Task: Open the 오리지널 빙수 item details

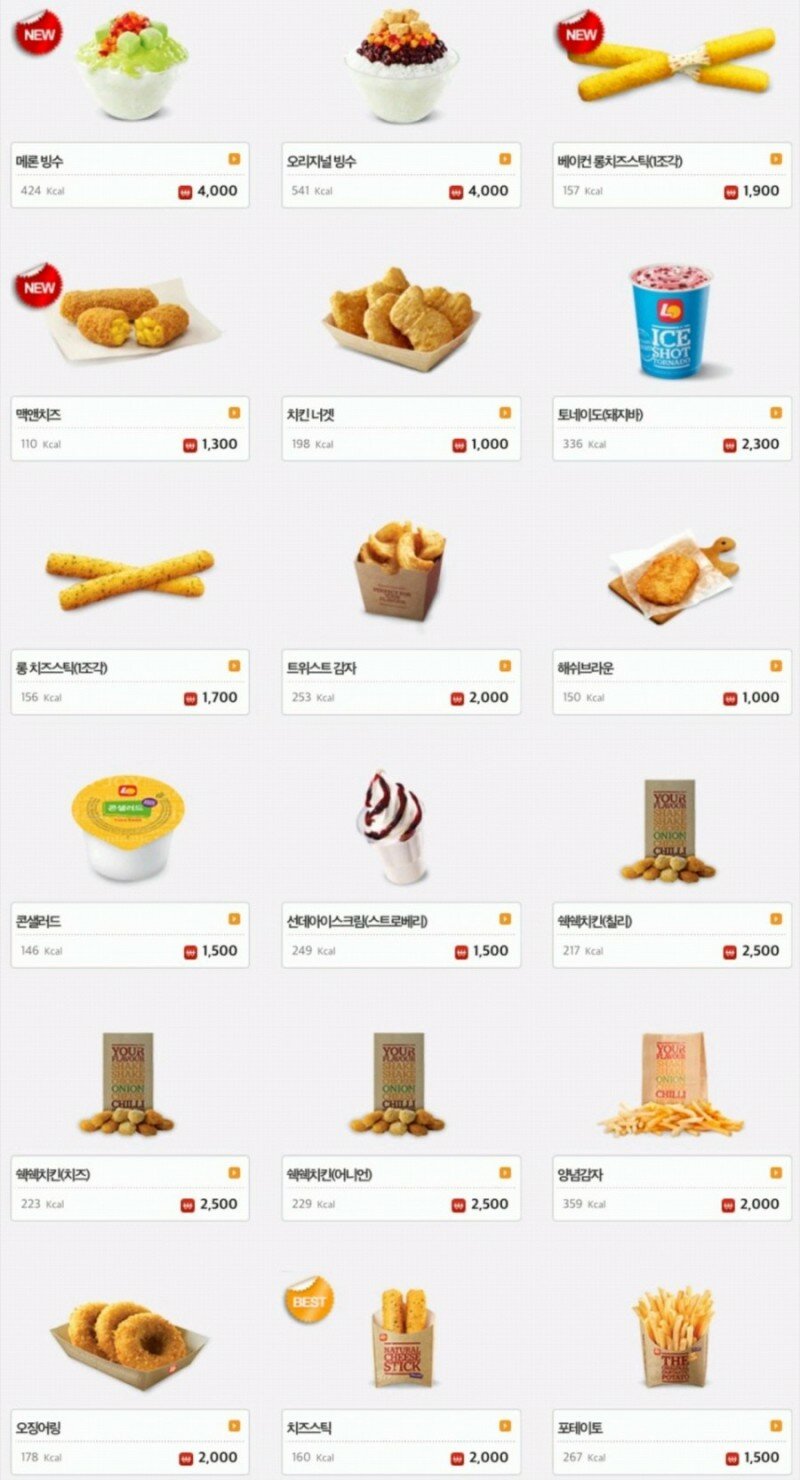Action: pyautogui.click(x=401, y=160)
